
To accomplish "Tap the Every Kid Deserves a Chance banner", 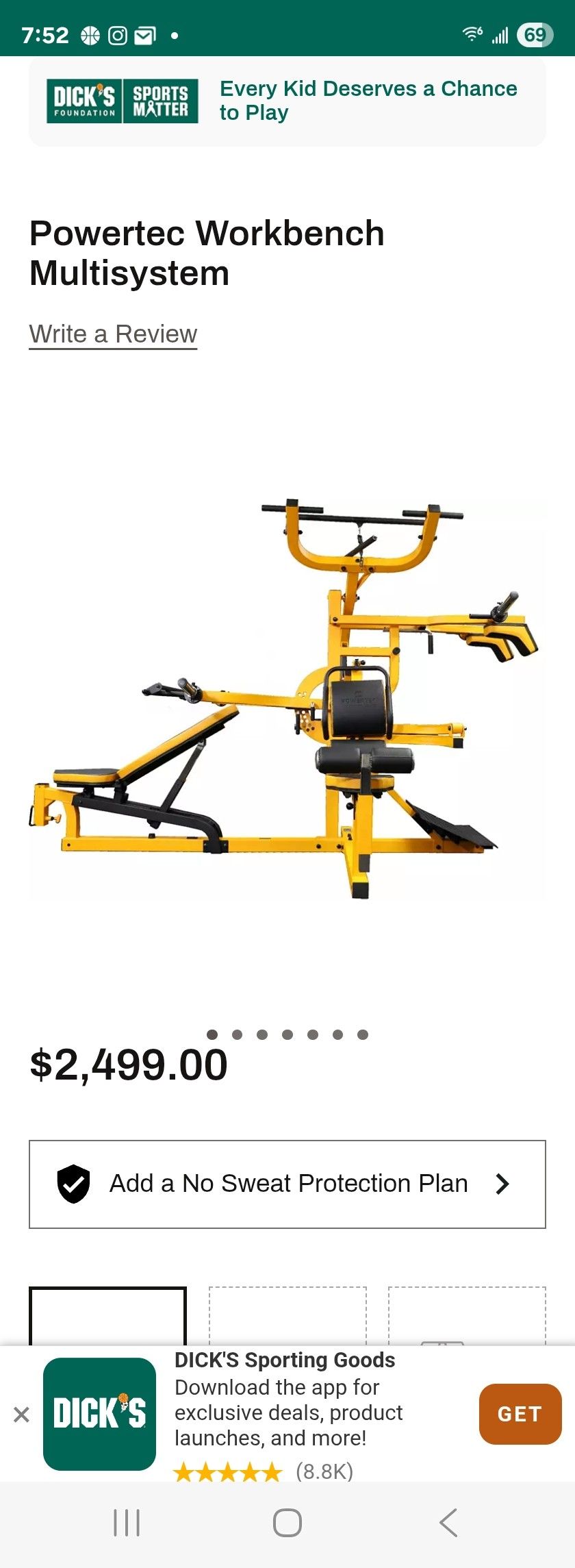I will 368,100.
